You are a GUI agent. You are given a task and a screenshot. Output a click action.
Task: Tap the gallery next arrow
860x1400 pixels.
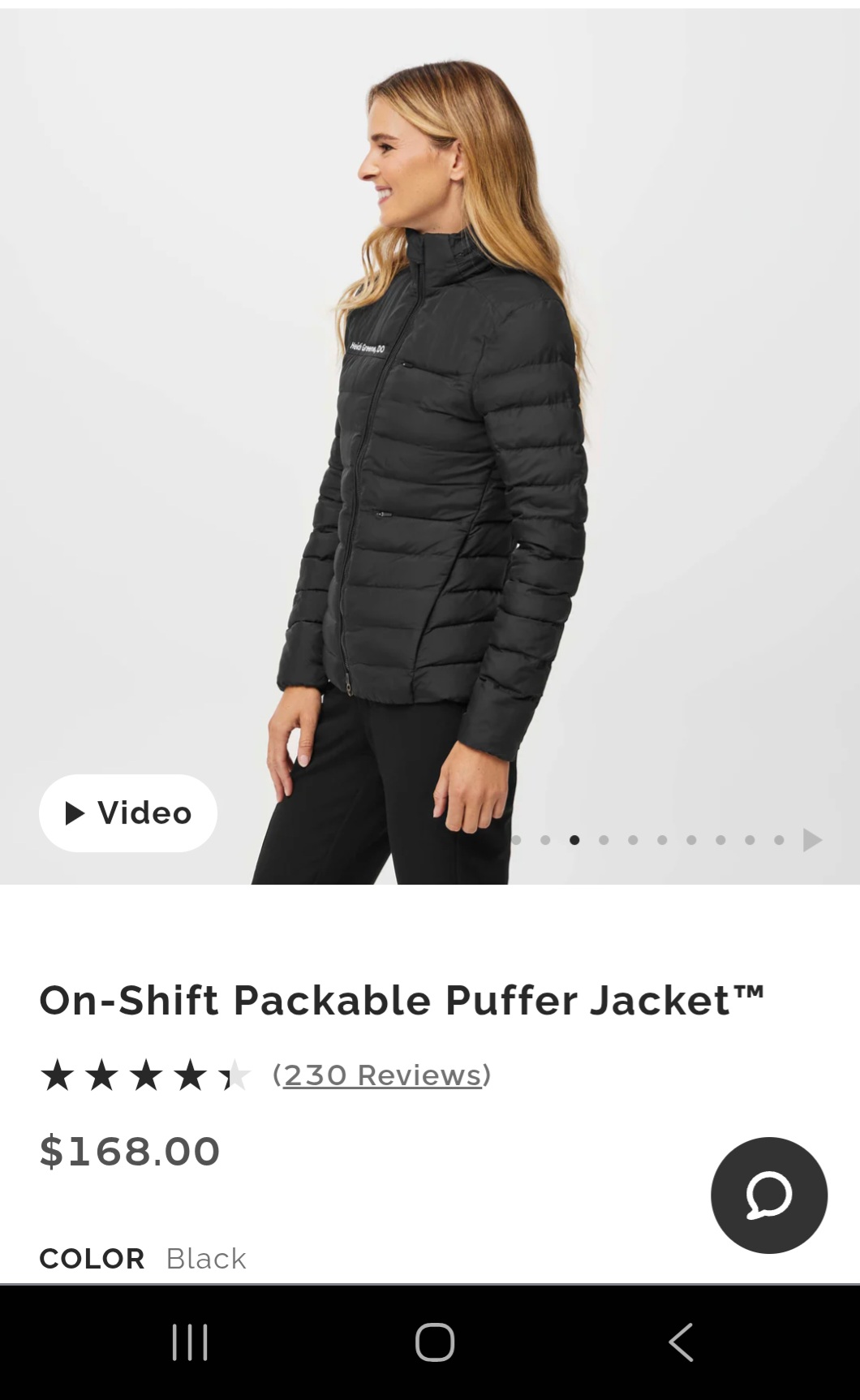[x=811, y=840]
